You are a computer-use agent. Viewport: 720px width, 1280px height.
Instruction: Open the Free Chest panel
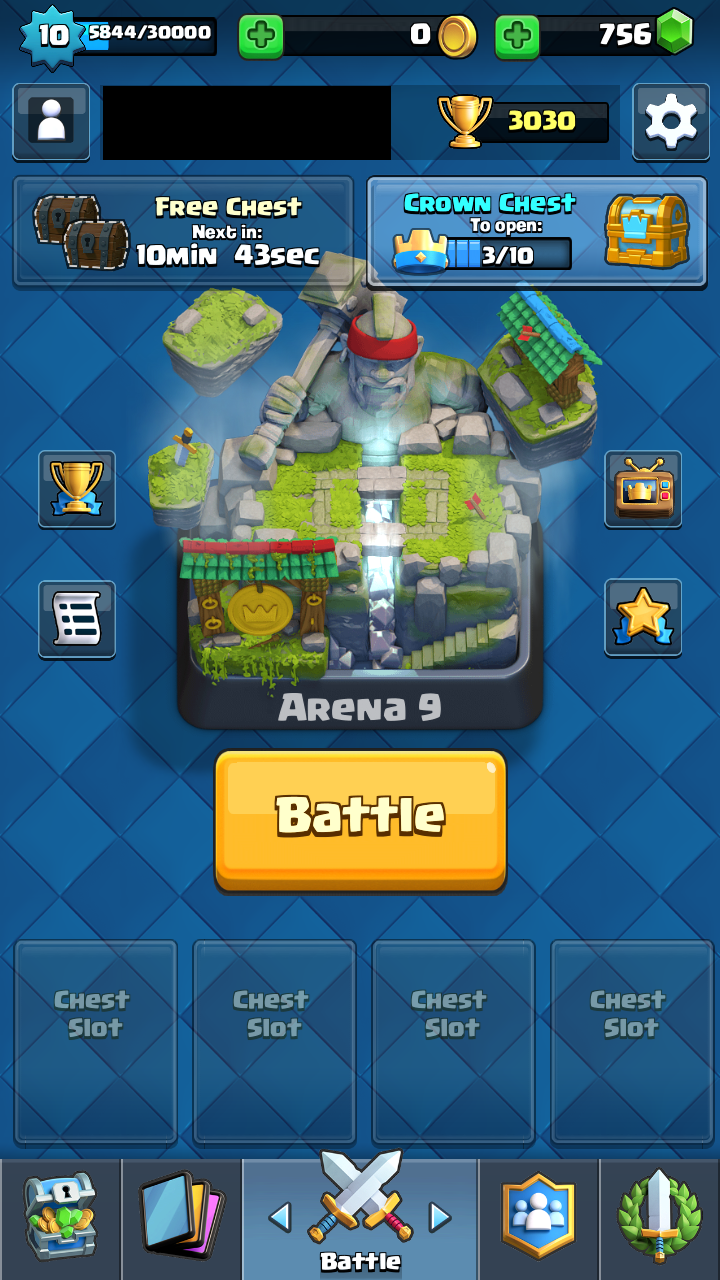[183, 231]
